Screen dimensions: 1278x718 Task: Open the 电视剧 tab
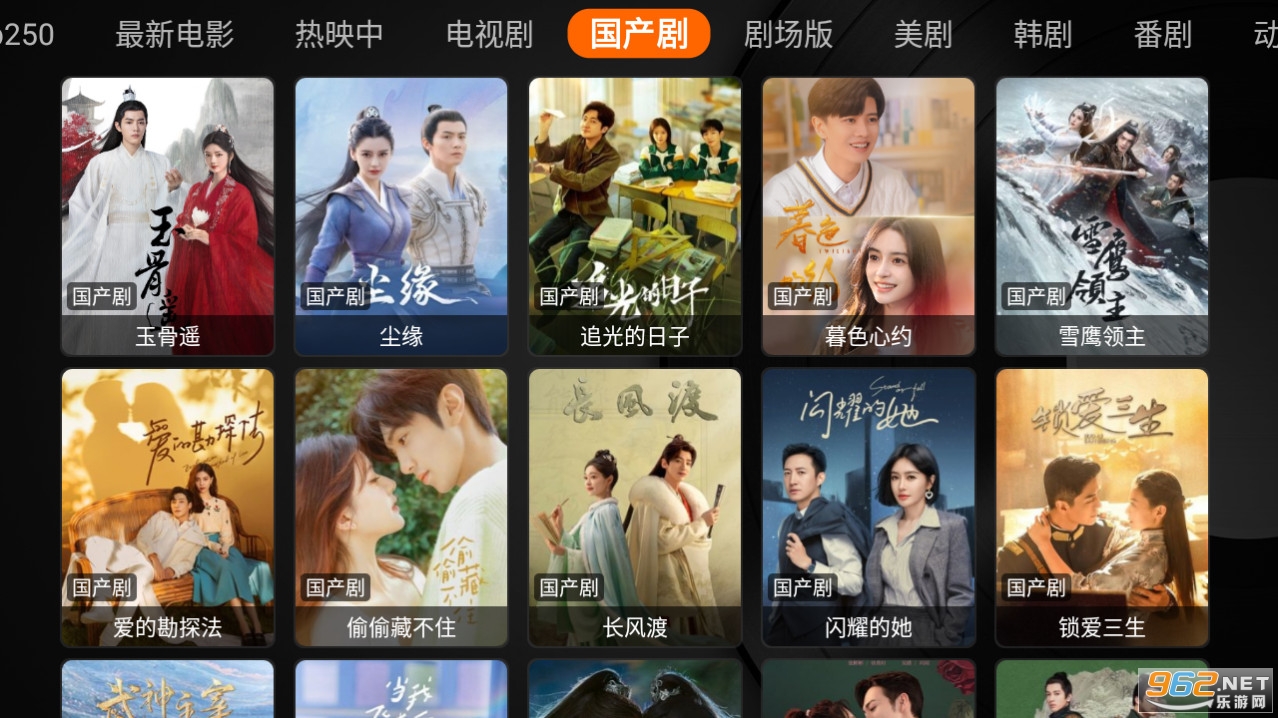point(489,35)
